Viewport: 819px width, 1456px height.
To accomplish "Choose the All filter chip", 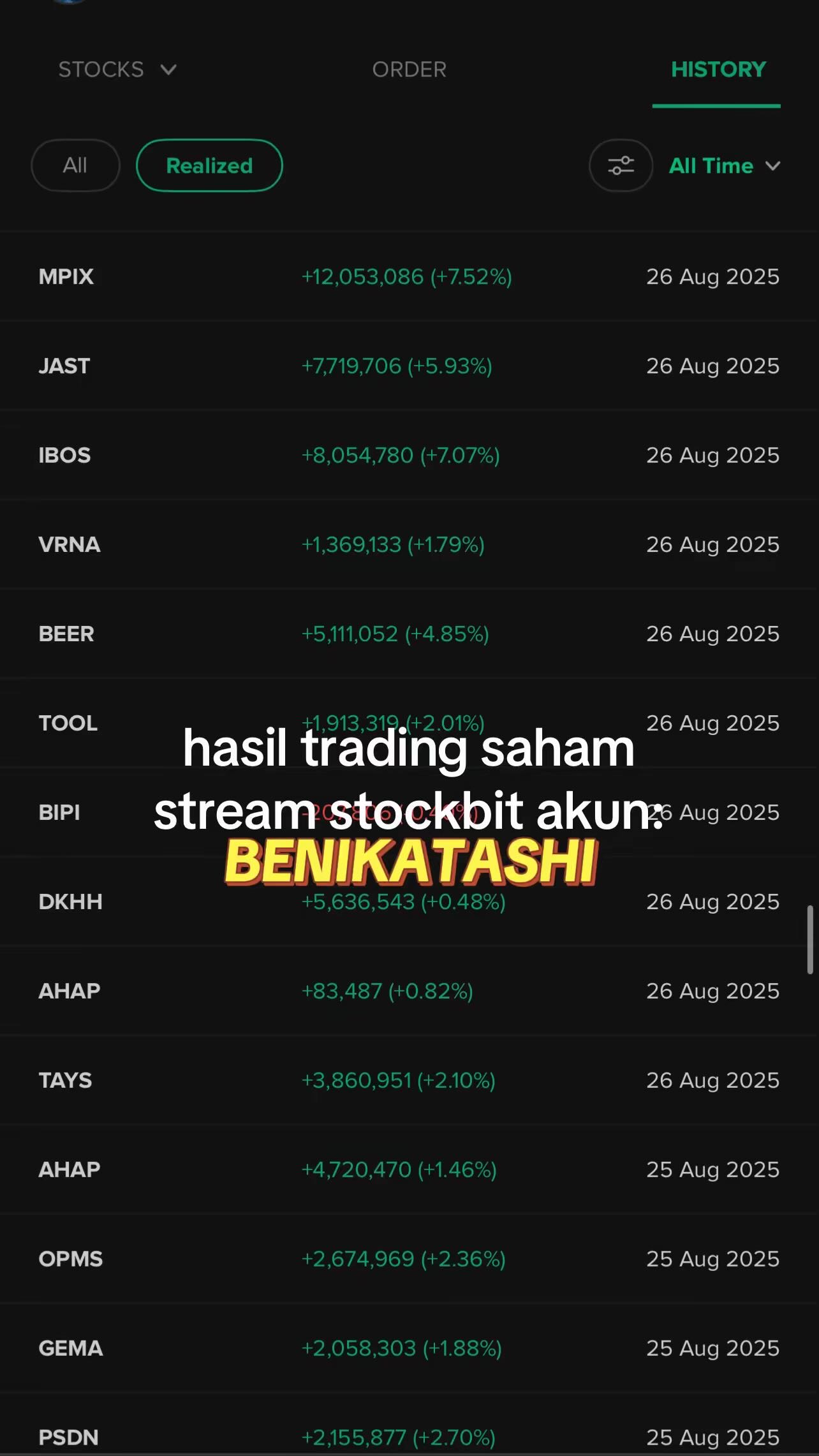I will (x=75, y=166).
